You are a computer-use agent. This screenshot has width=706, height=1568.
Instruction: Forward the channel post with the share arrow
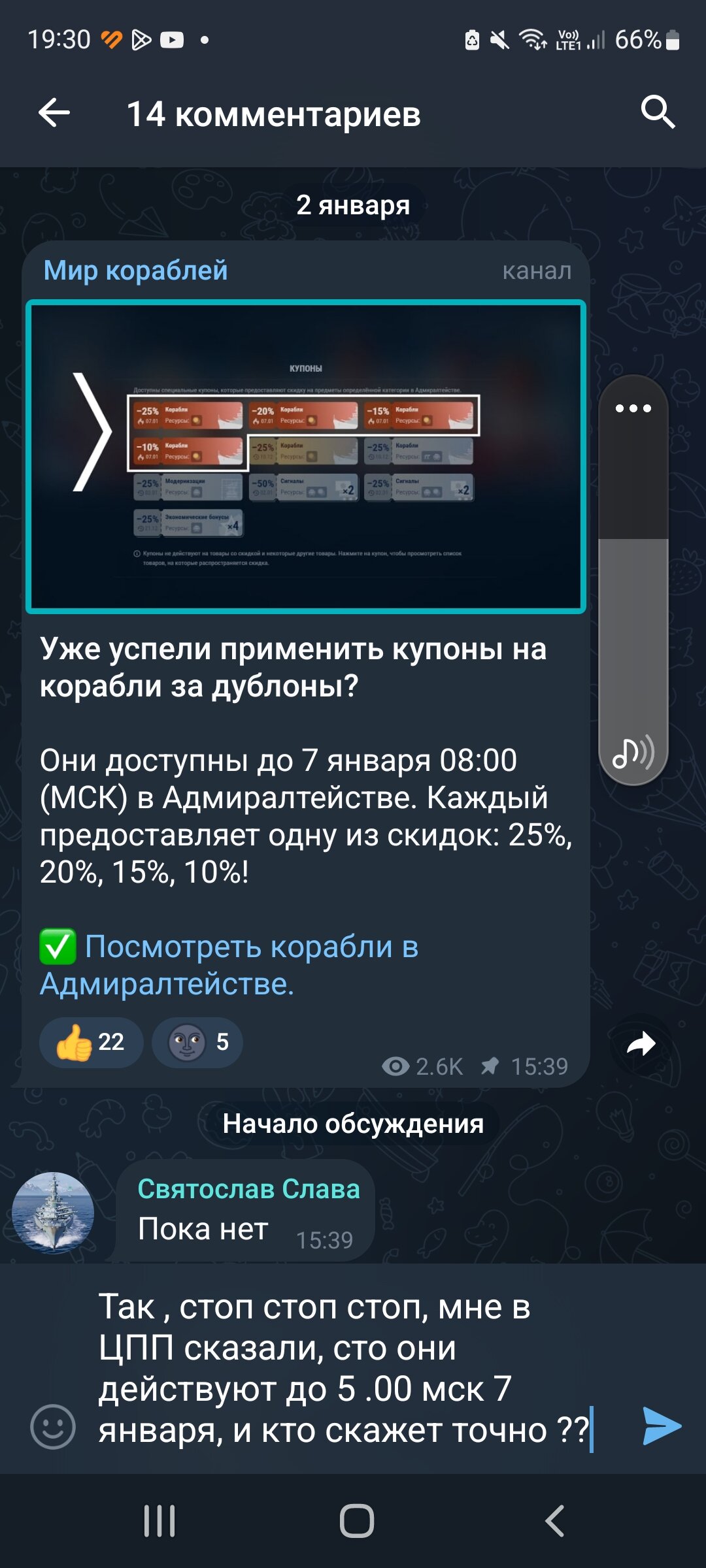(641, 1044)
